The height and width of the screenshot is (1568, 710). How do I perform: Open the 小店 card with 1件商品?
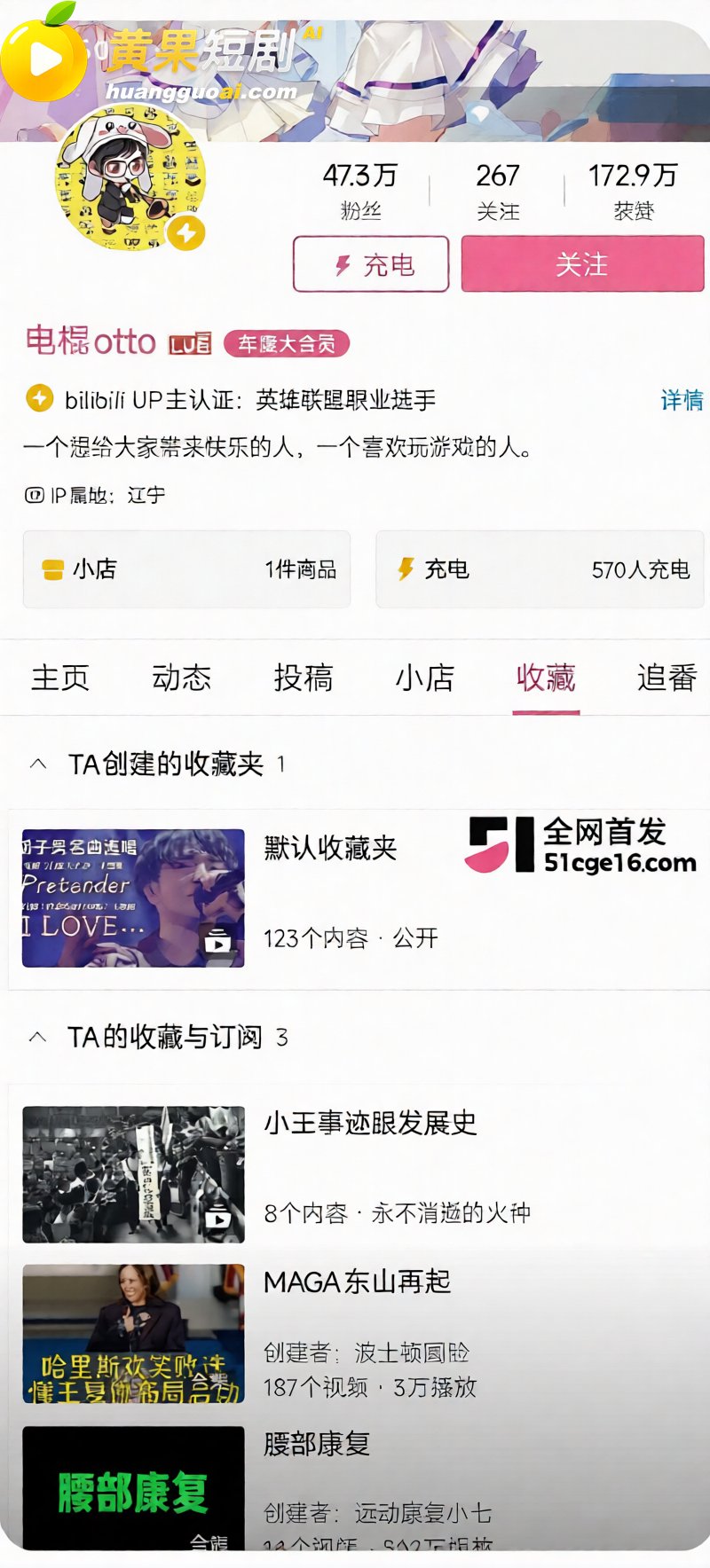pos(186,569)
